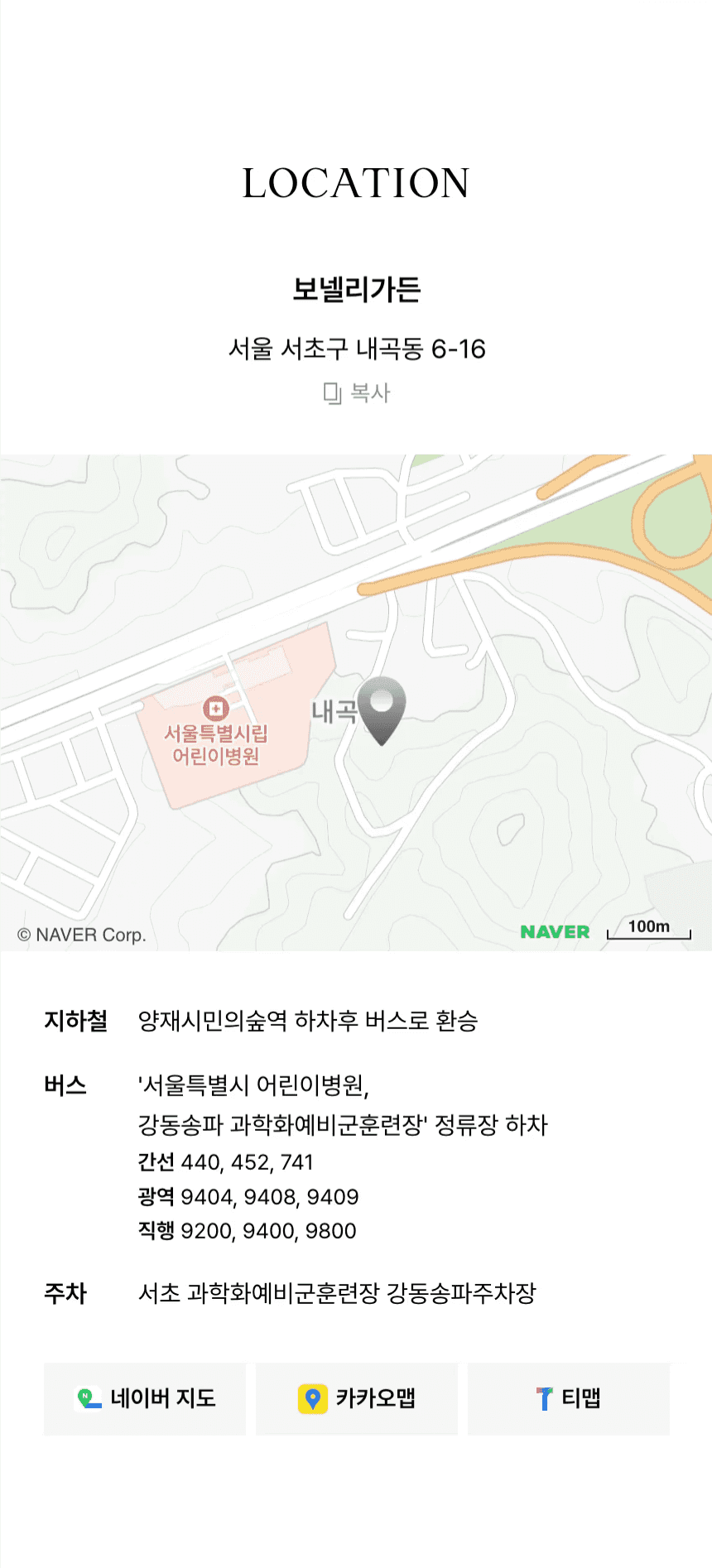Click the 지하철 section label

pyautogui.click(x=78, y=1022)
